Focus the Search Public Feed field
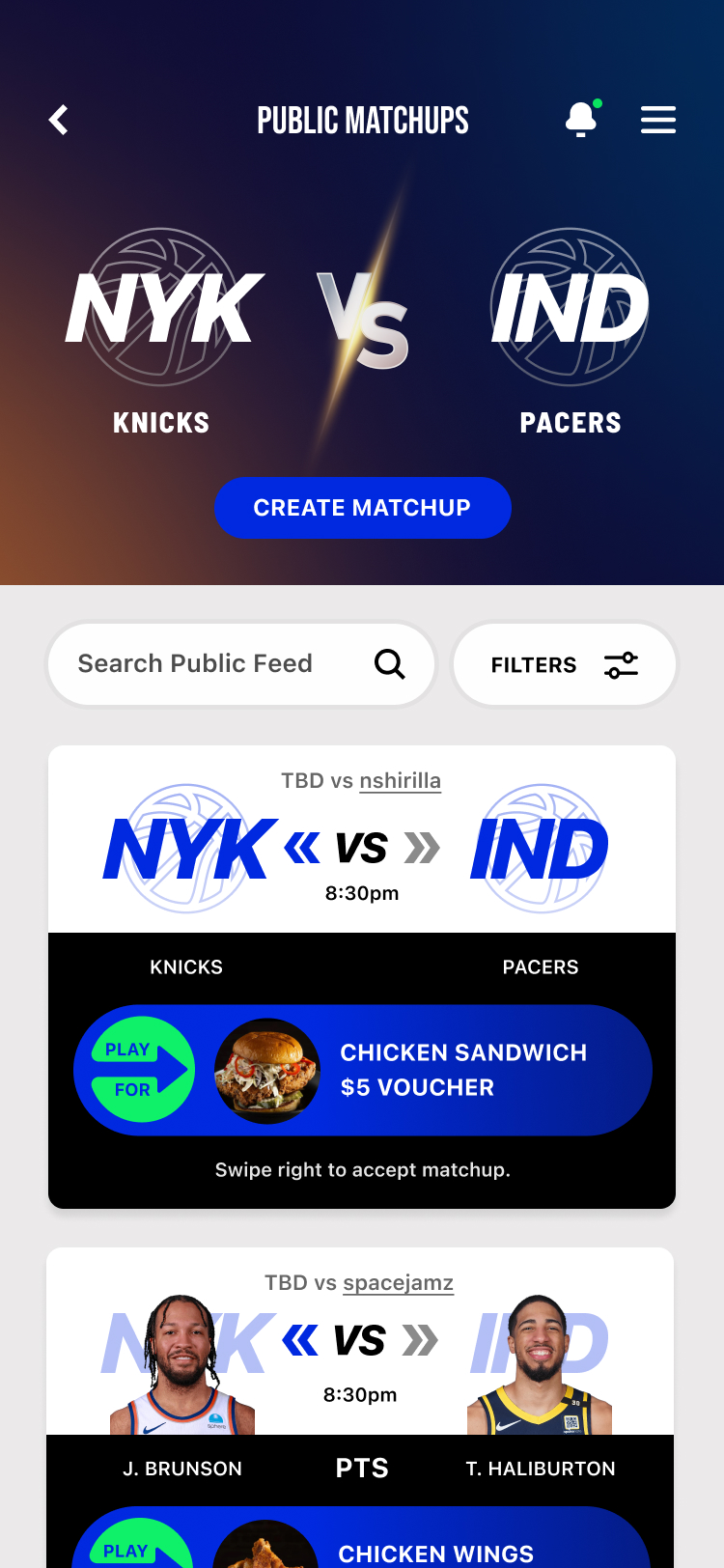Viewport: 724px width, 1568px height. pyautogui.click(x=241, y=664)
